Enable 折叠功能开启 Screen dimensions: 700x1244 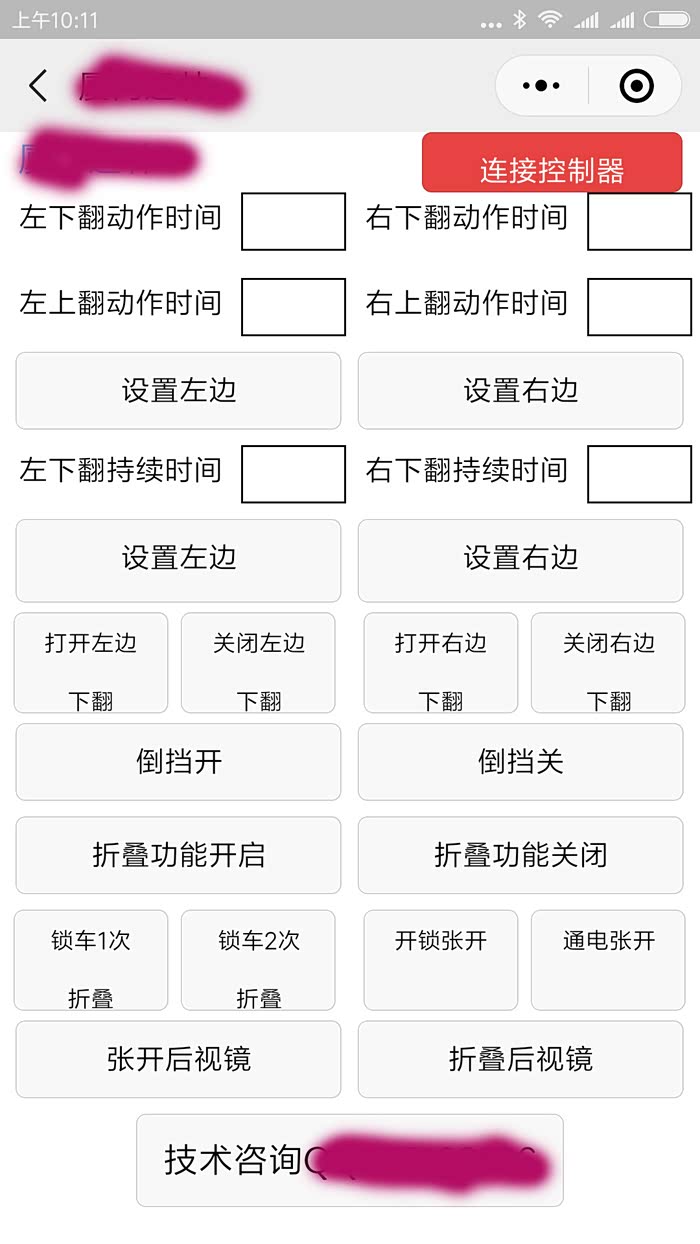click(178, 855)
